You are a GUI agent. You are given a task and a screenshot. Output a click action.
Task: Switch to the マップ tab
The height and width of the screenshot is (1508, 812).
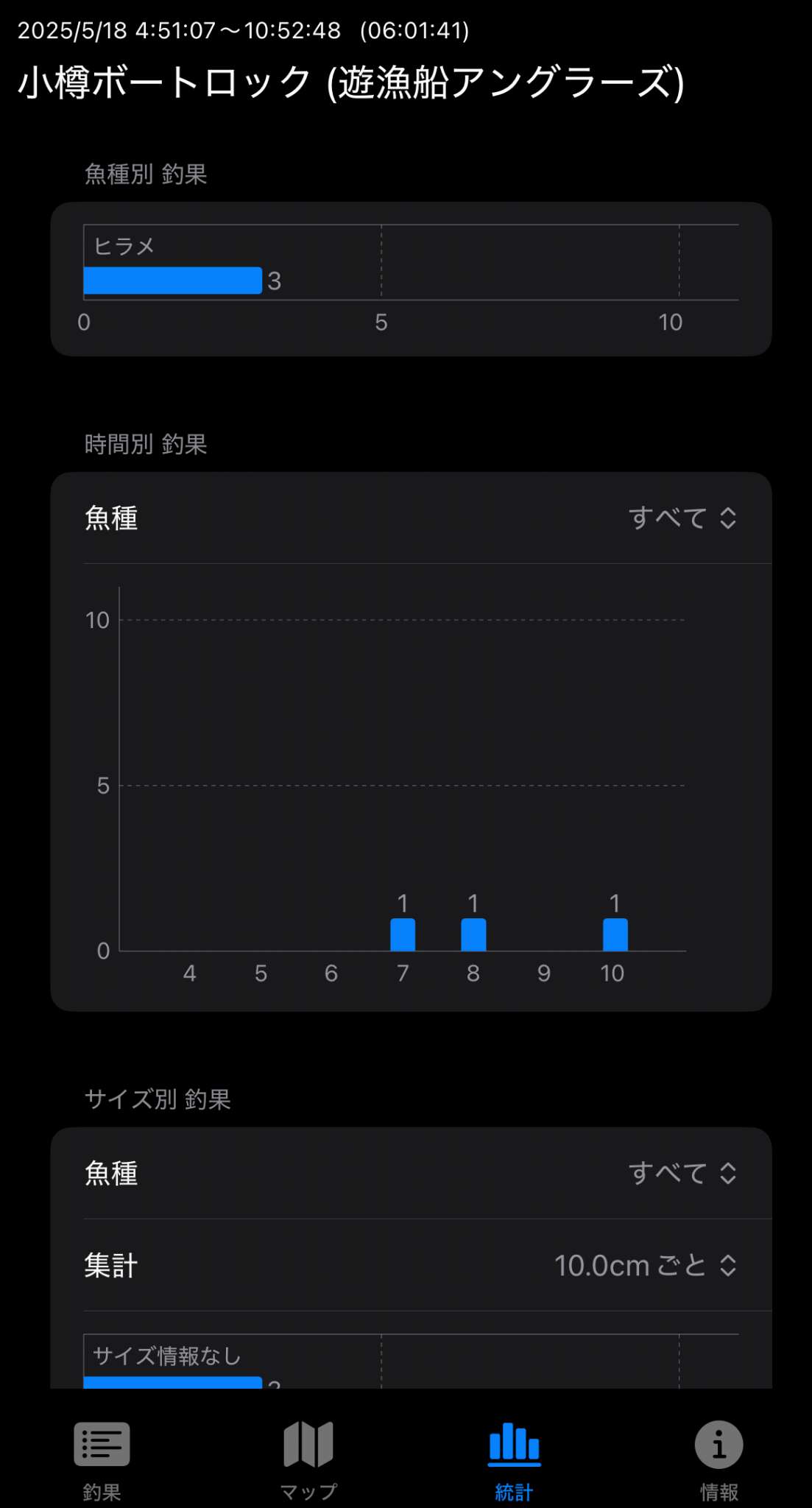[x=308, y=1461]
